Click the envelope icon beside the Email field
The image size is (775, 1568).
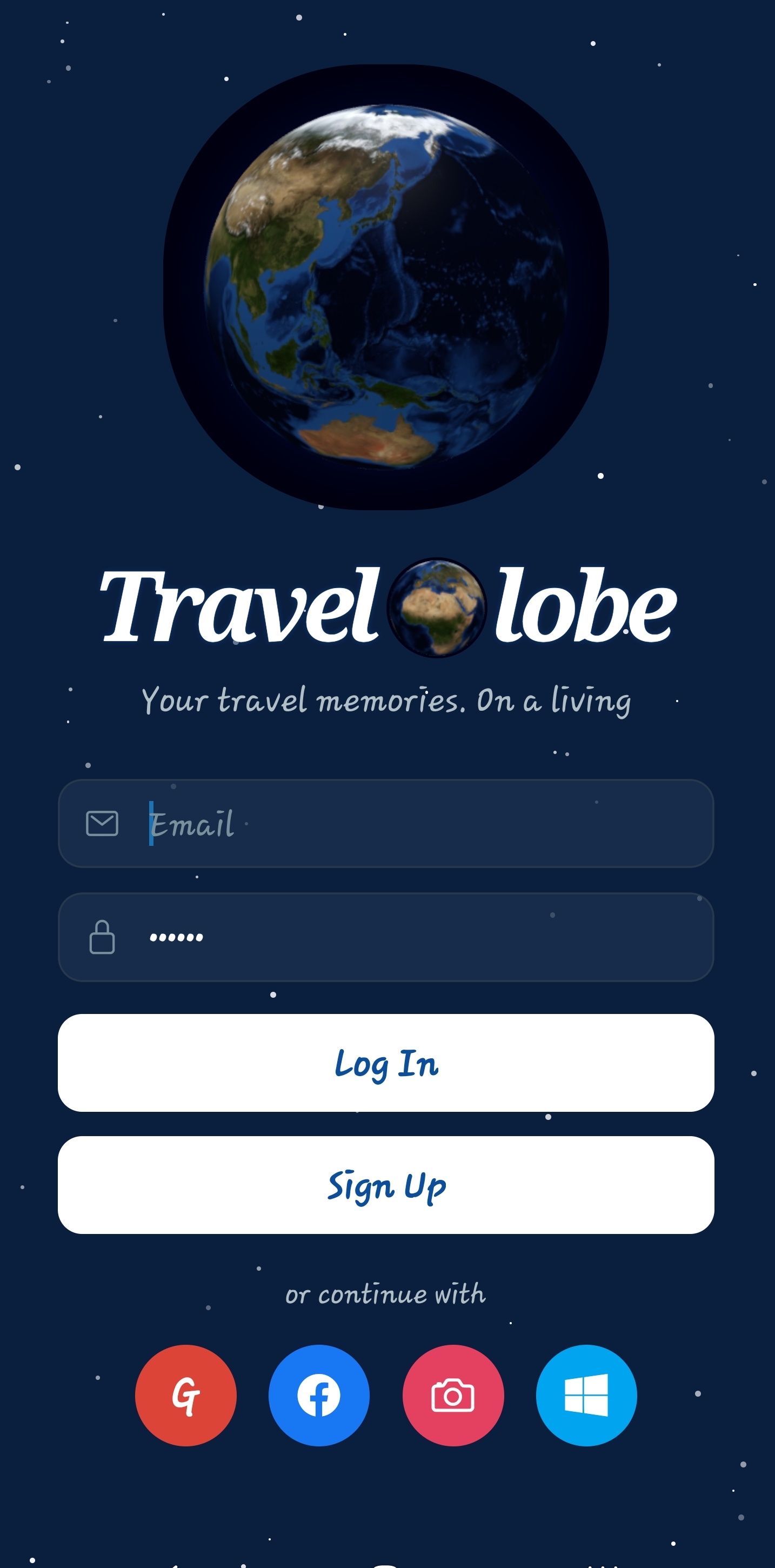click(x=102, y=823)
